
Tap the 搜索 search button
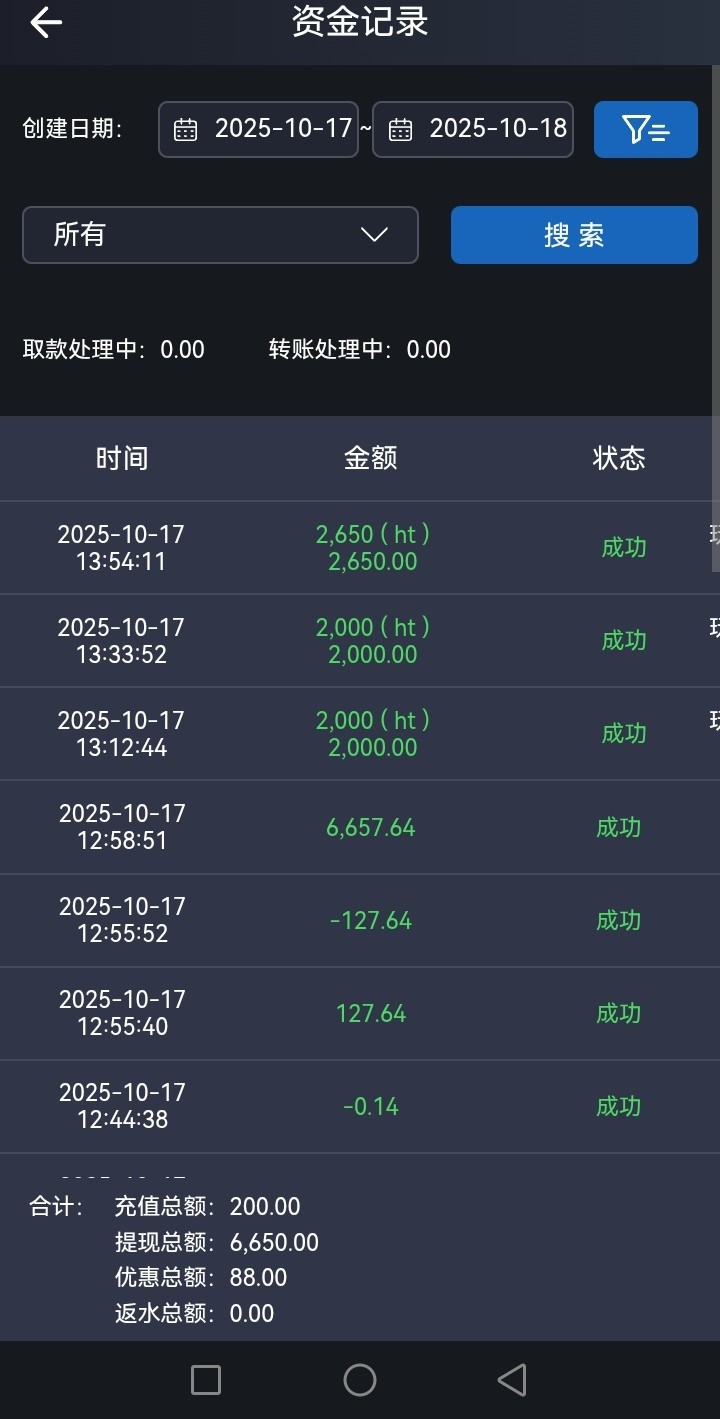574,235
